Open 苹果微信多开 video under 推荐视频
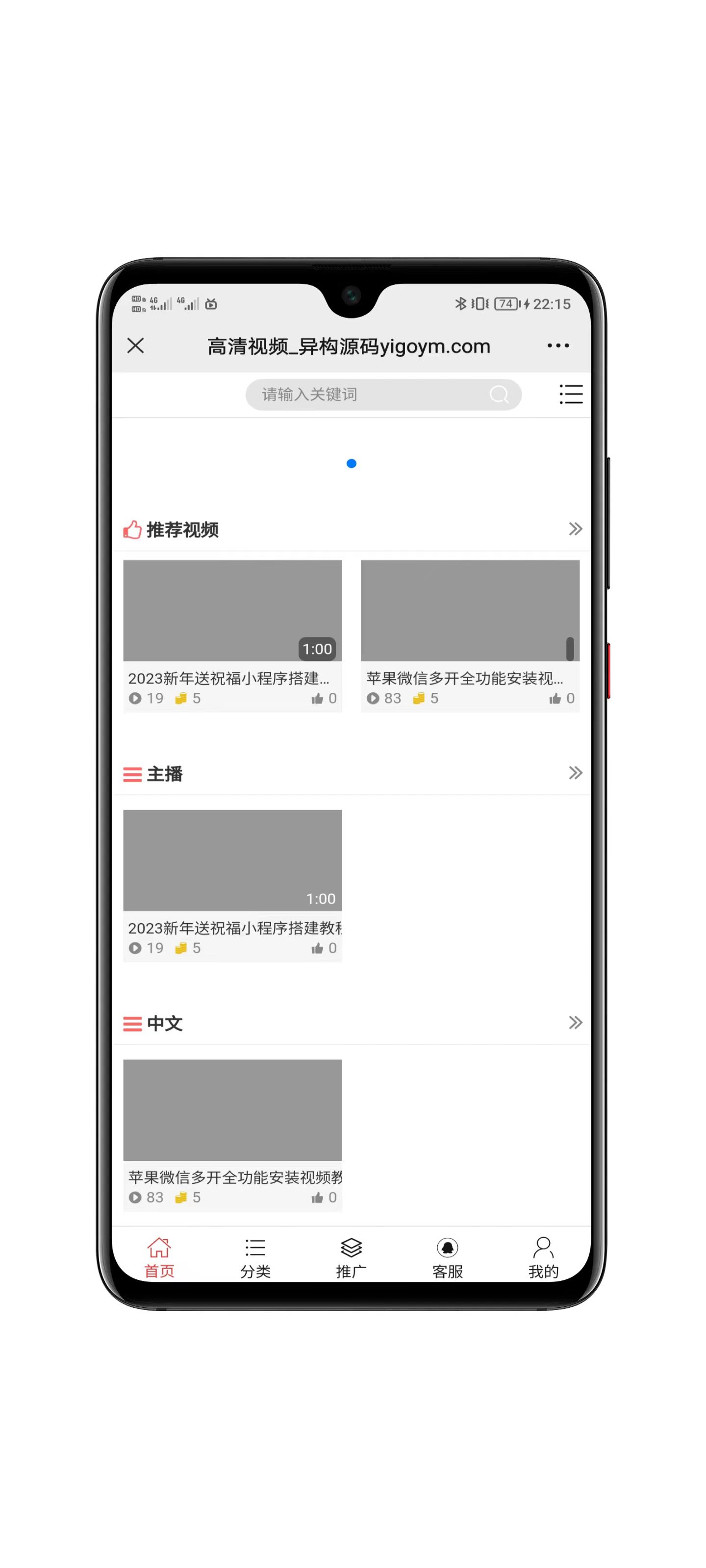This screenshot has width=706, height=1568. 470,611
